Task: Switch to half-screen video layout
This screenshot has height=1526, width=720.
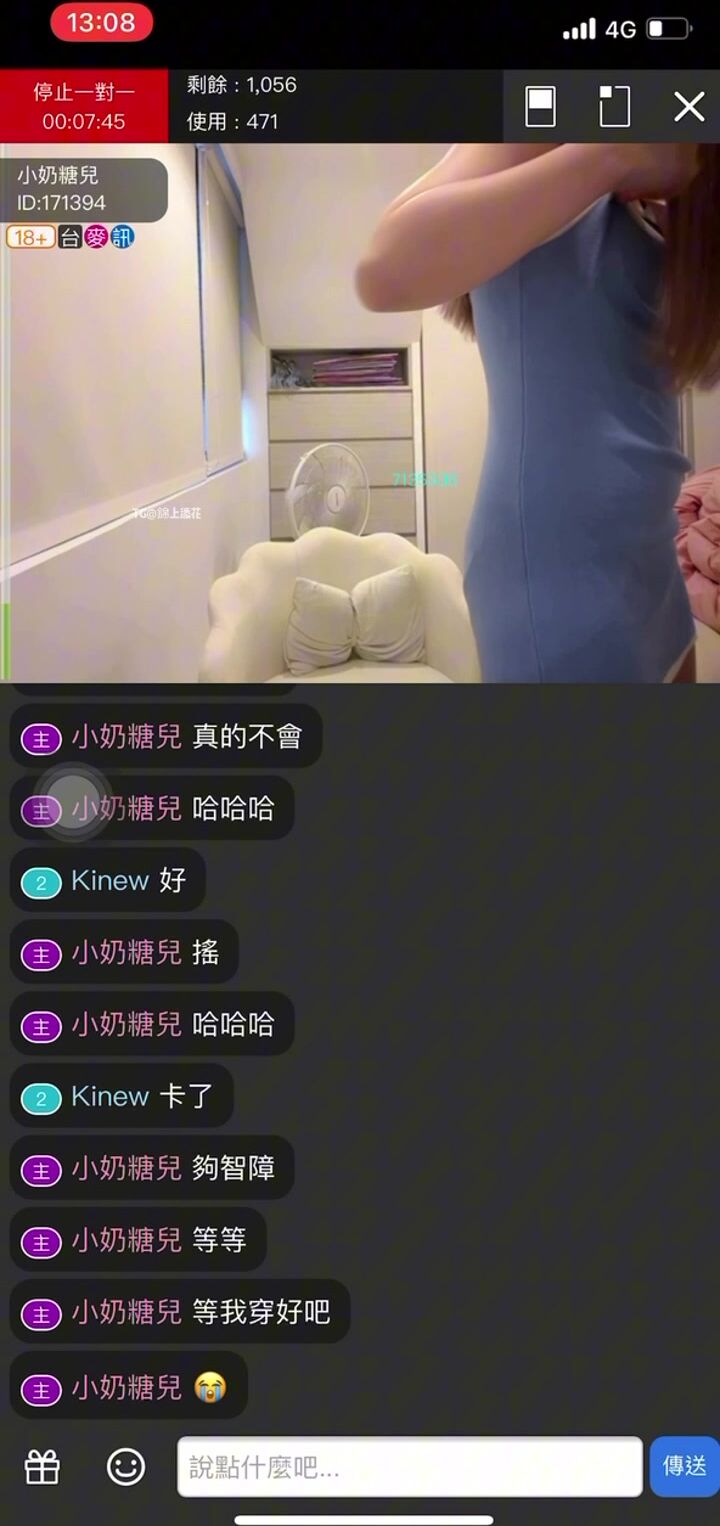Action: tap(540, 106)
